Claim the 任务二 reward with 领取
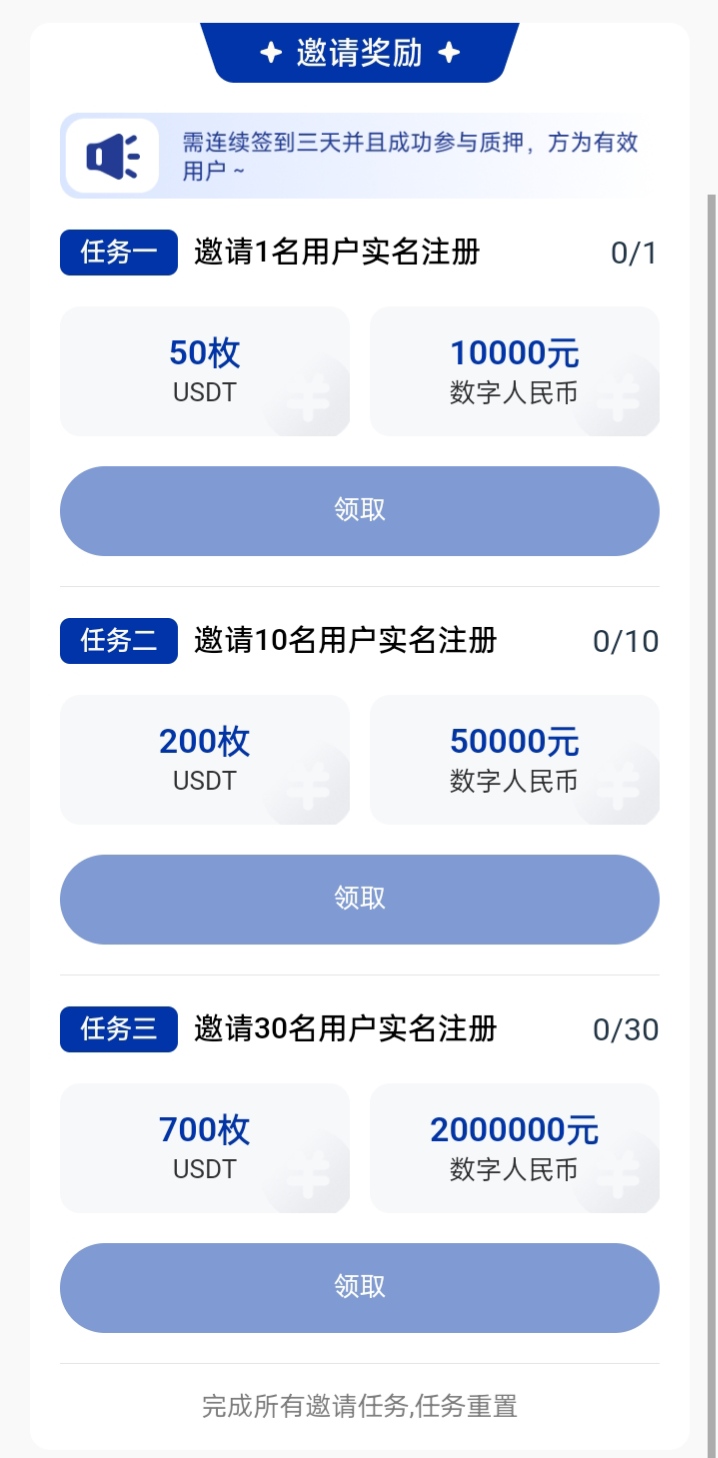 (359, 898)
